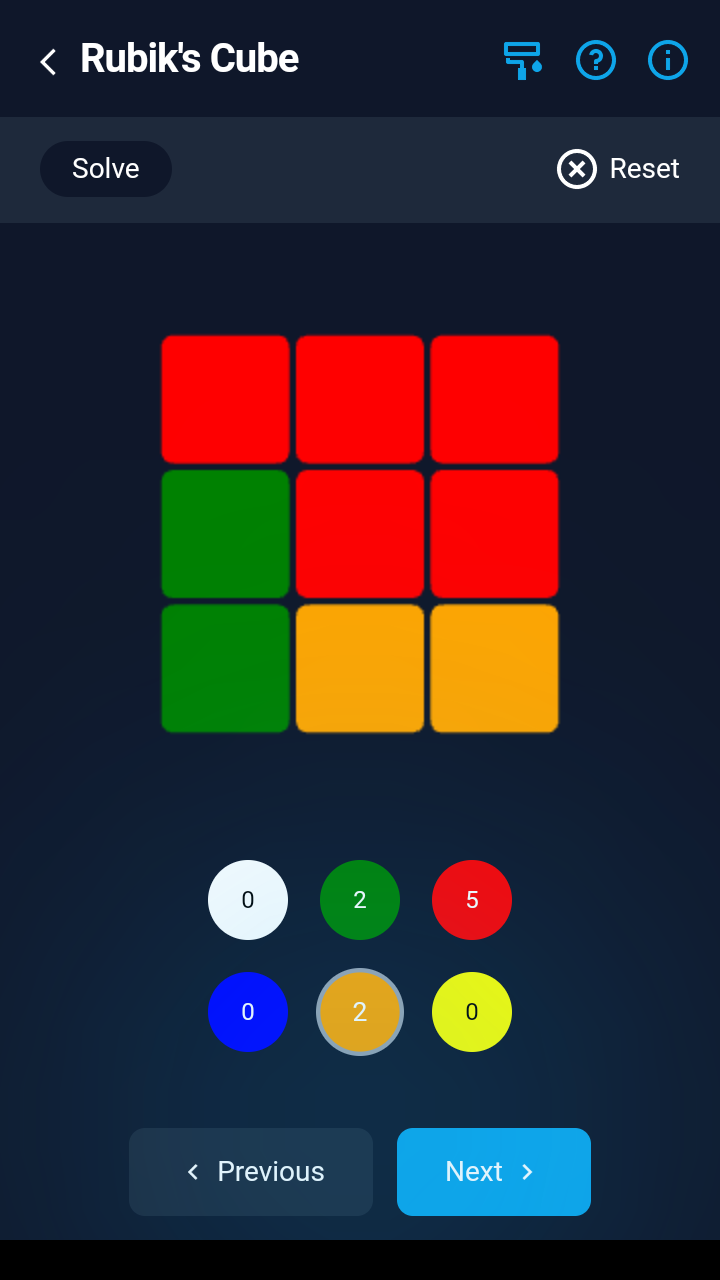Select the orange paint color
Viewport: 720px width, 1280px height.
click(x=360, y=1012)
